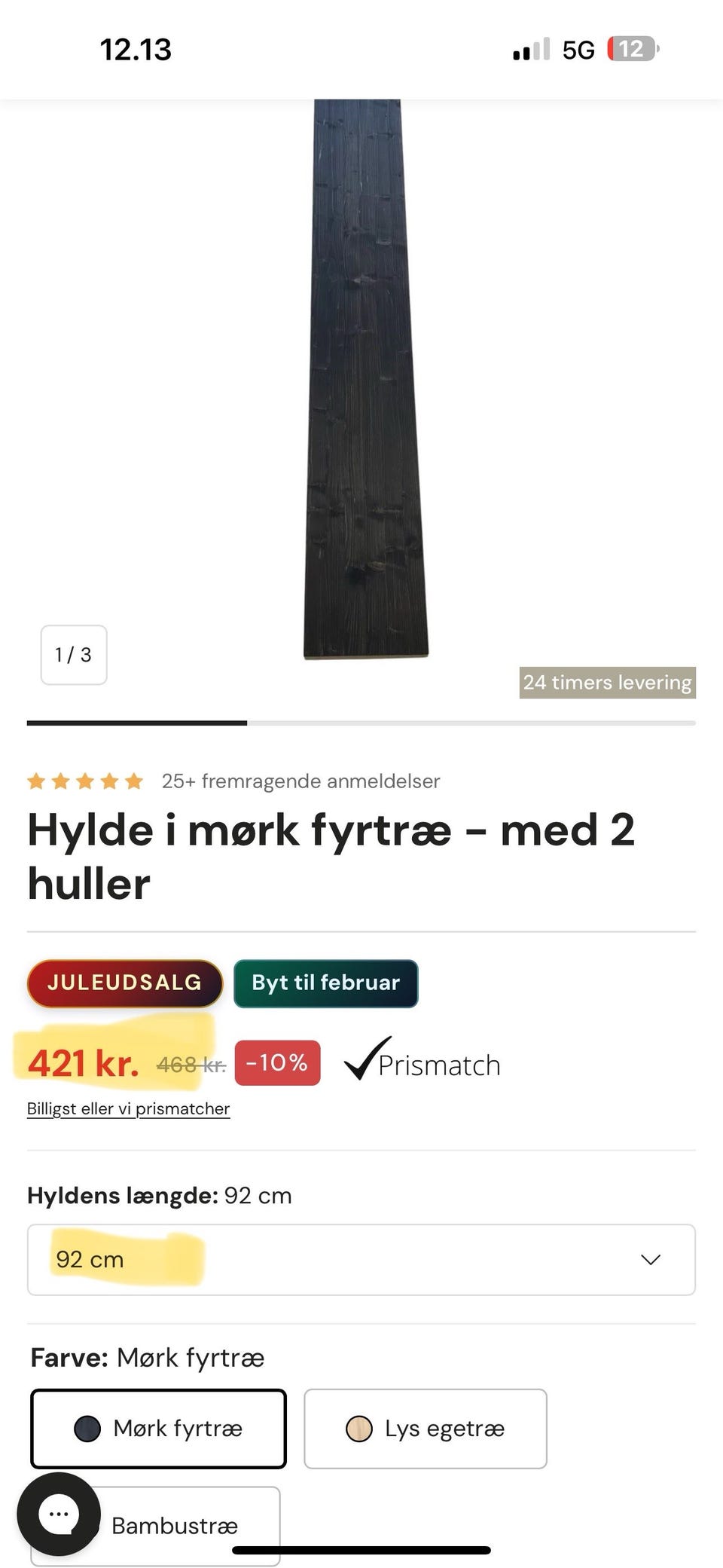
Task: Tap the image carousel progress bar
Action: tap(361, 723)
